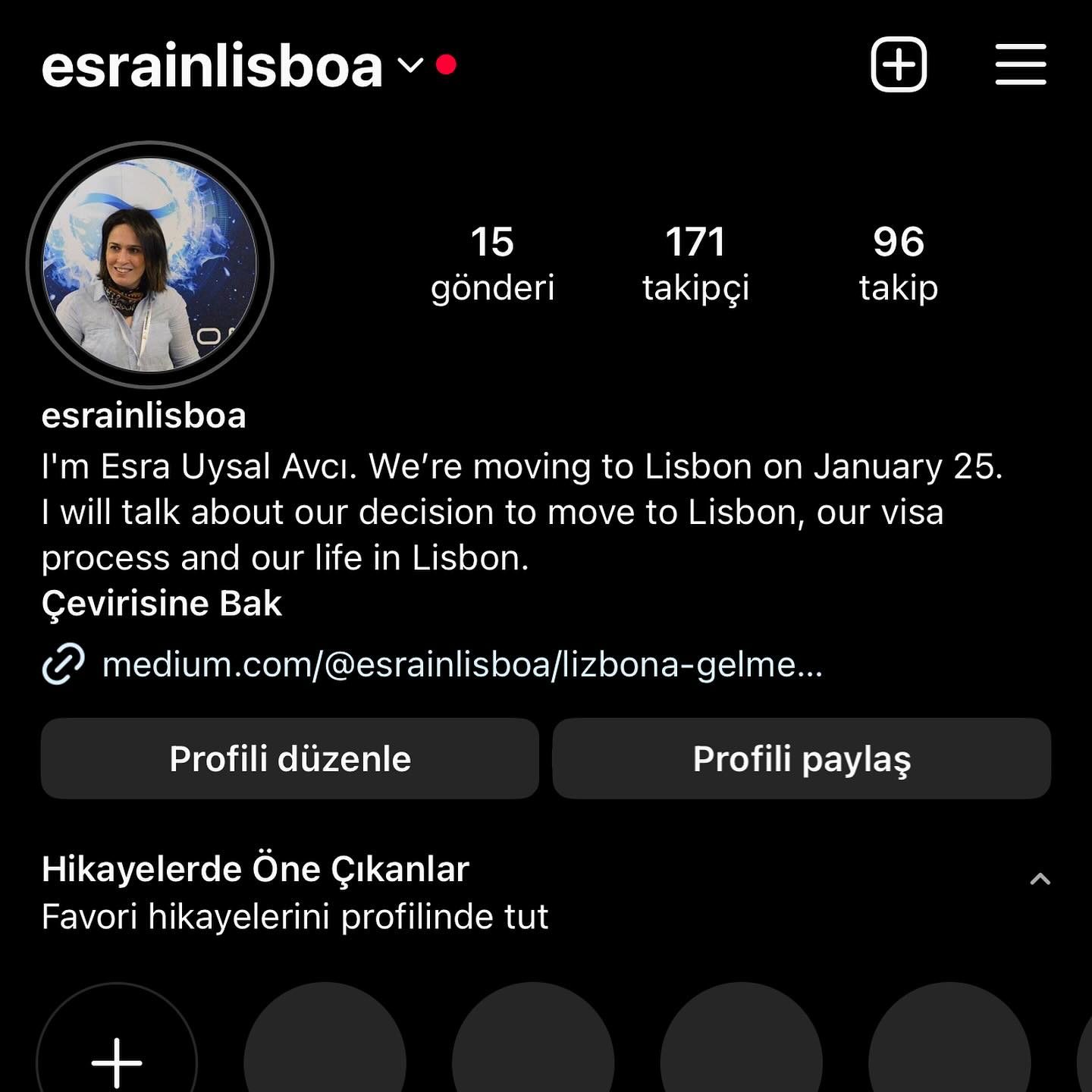Open the hamburger menu
Viewport: 1092px width, 1092px height.
(1020, 64)
